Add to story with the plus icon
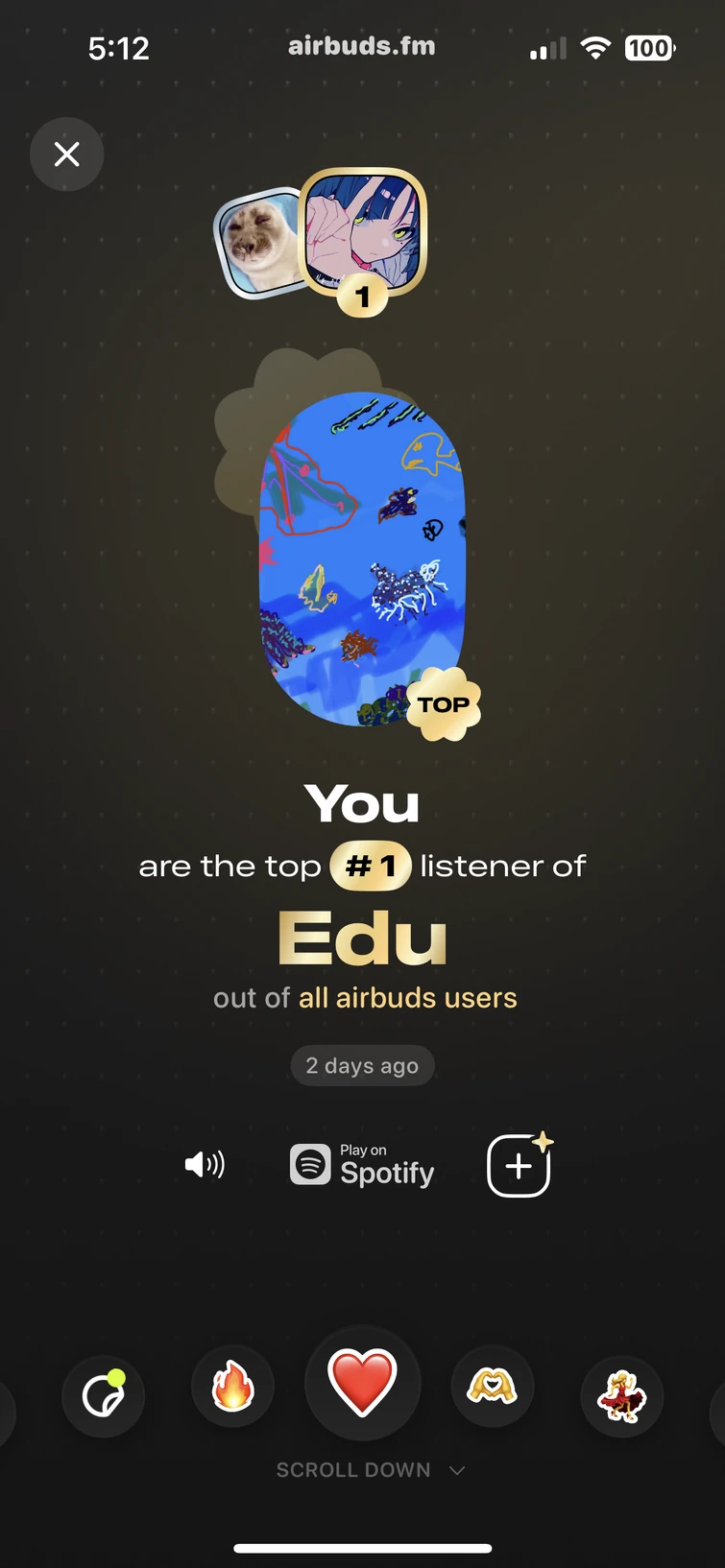 pos(519,1165)
